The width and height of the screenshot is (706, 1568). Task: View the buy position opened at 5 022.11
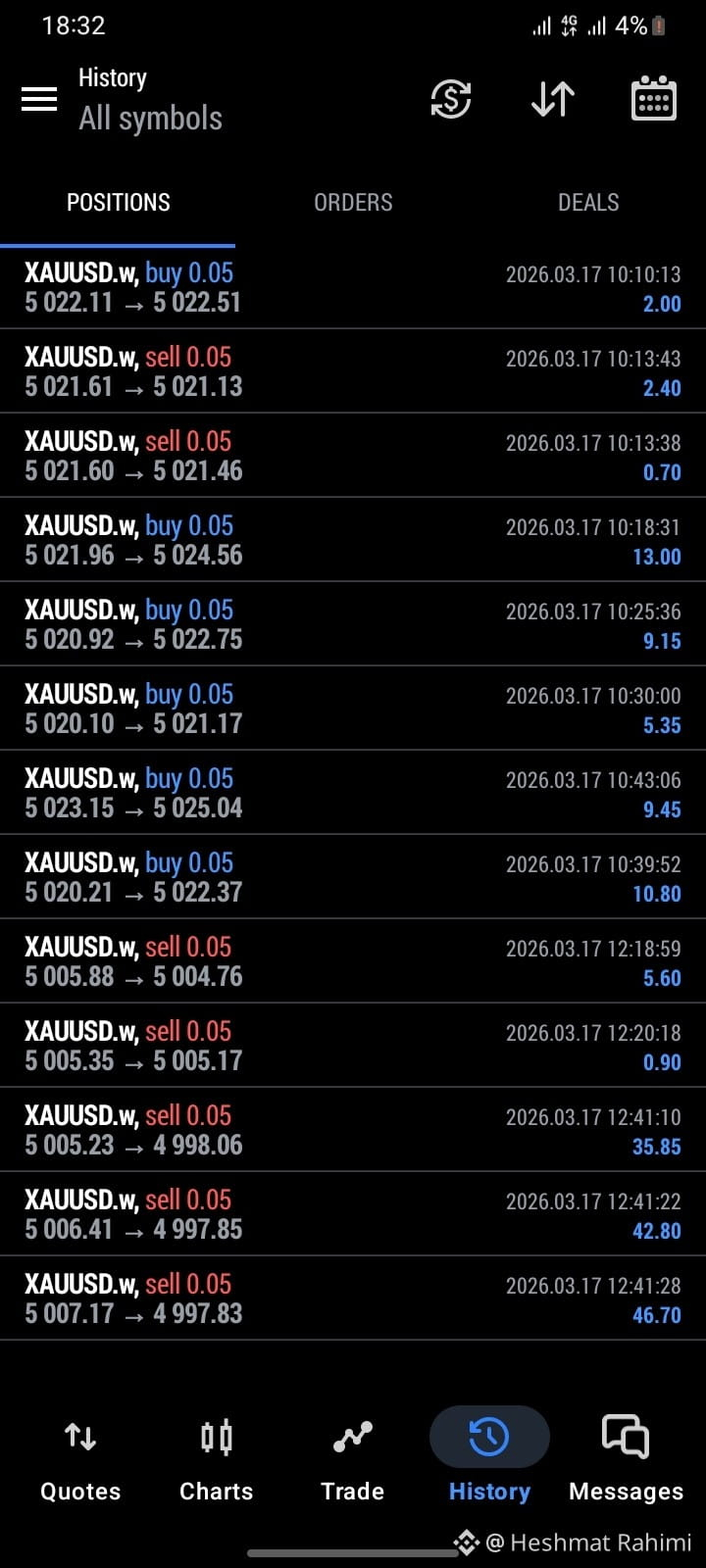click(353, 287)
